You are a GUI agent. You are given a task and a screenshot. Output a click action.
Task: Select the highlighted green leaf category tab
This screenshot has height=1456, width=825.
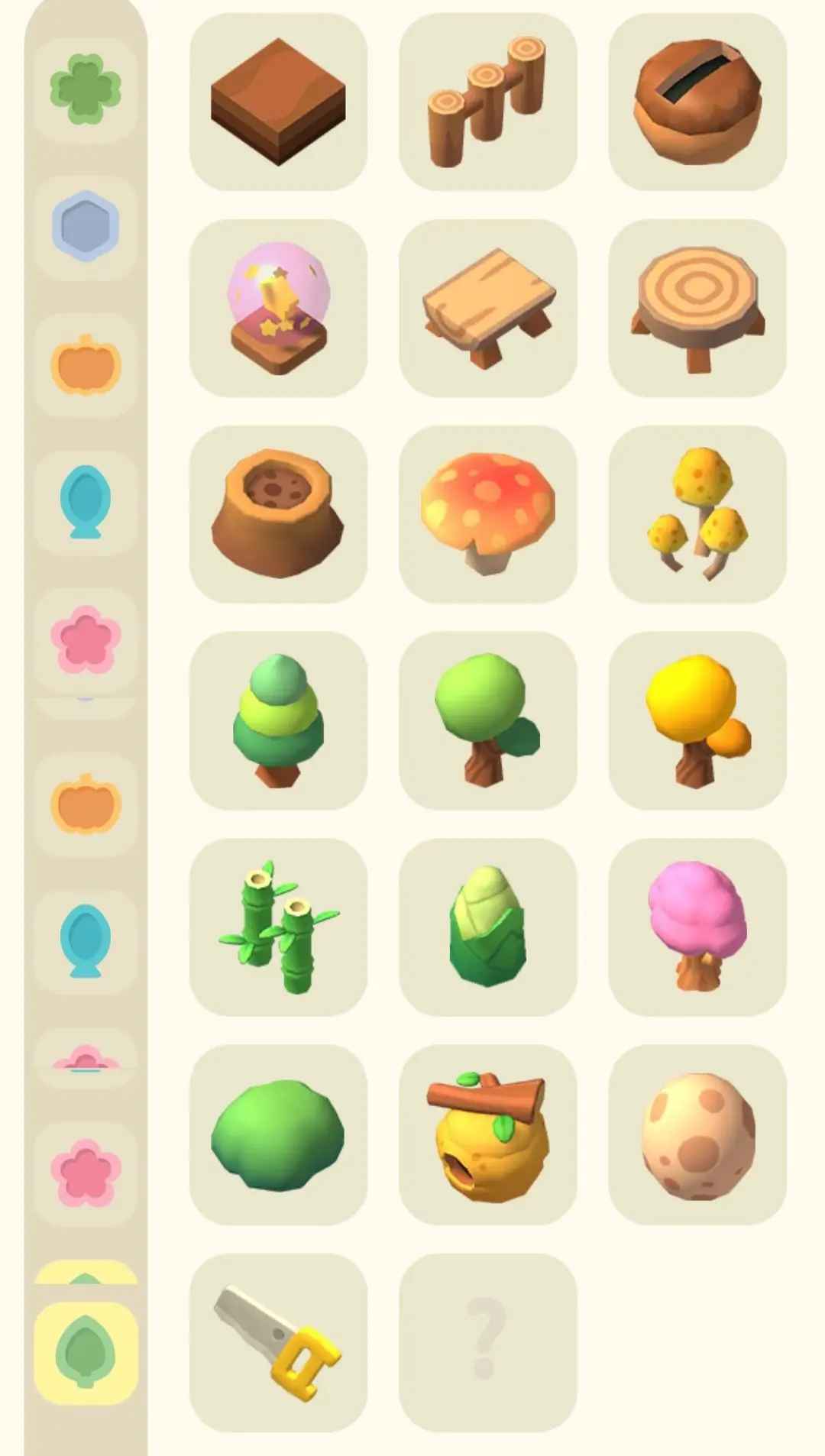[x=86, y=1353]
